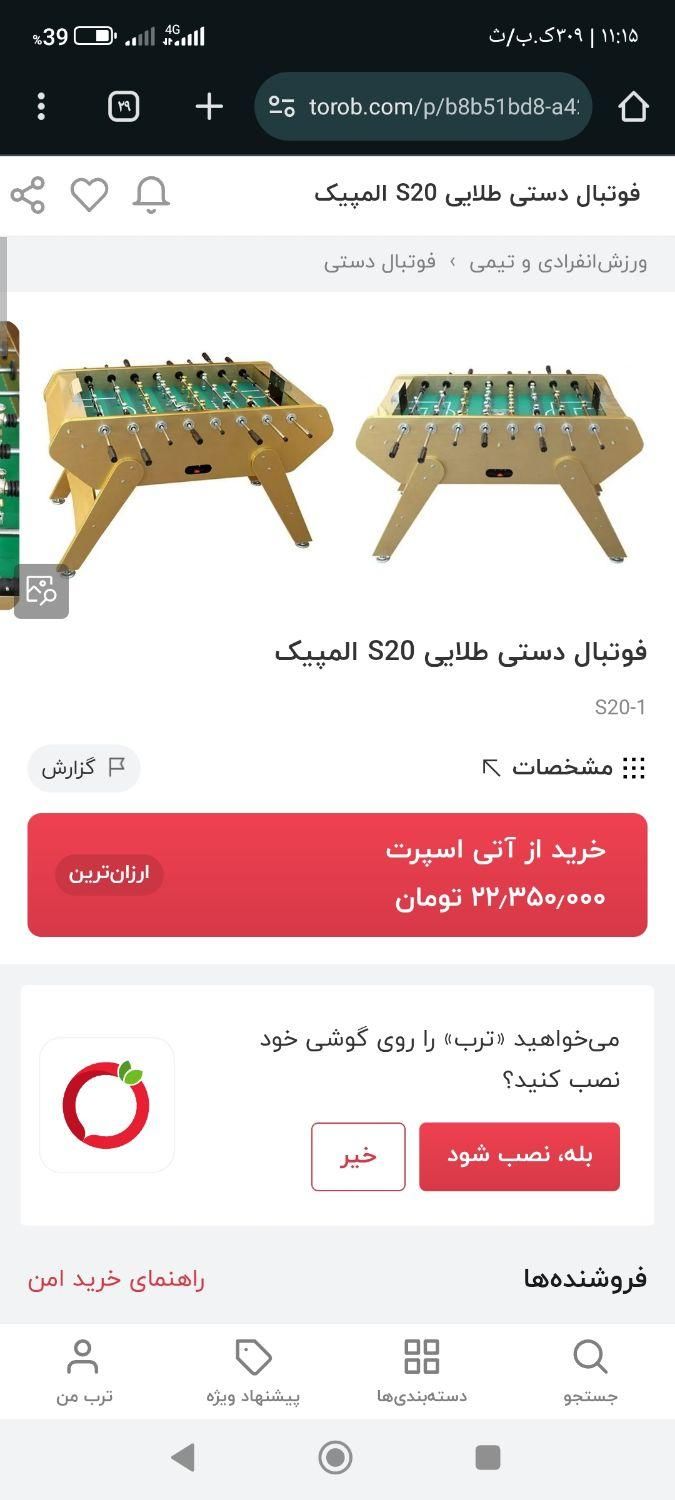Report this product via گزارش

click(x=83, y=768)
